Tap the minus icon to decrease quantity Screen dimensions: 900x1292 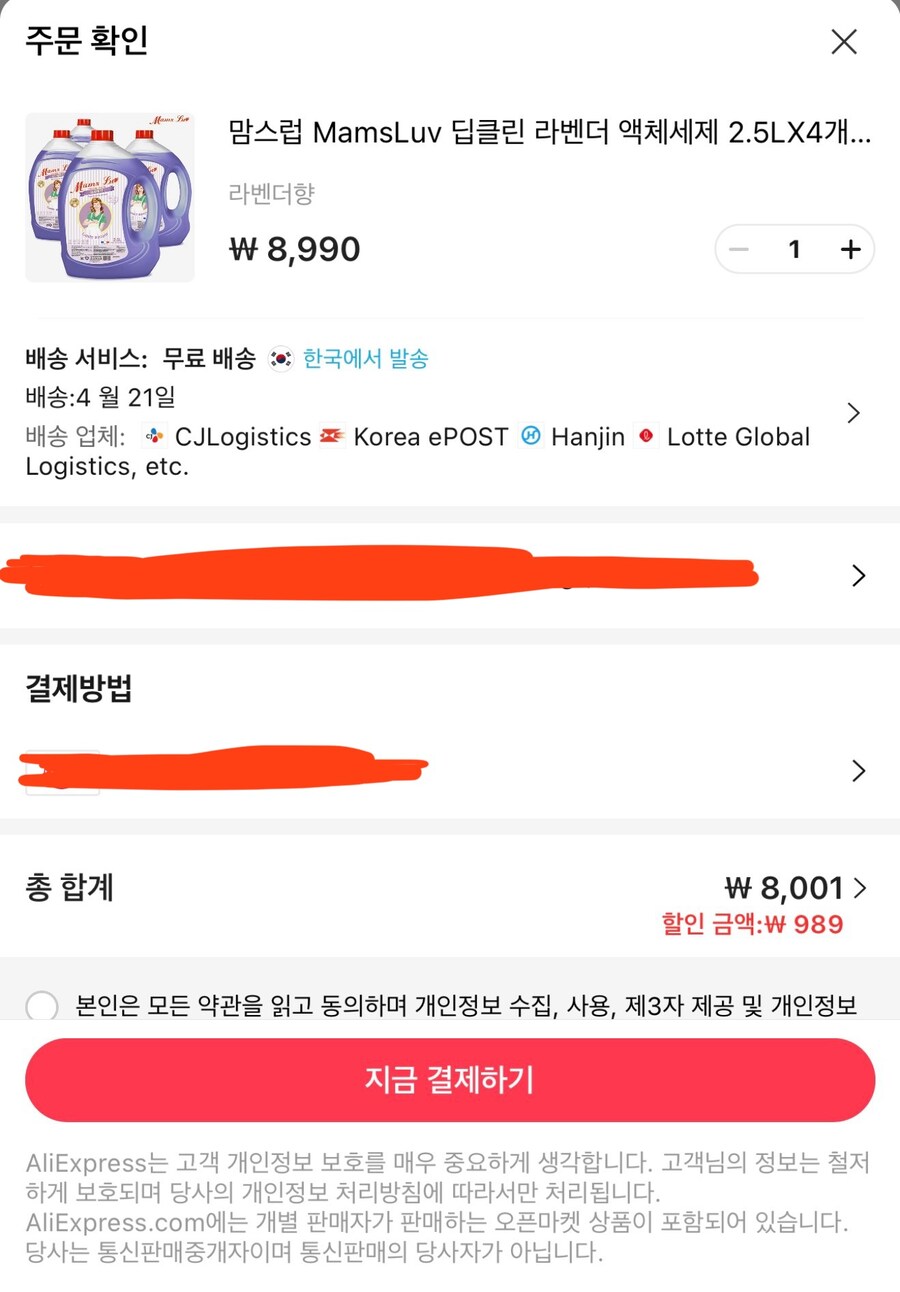click(x=738, y=249)
